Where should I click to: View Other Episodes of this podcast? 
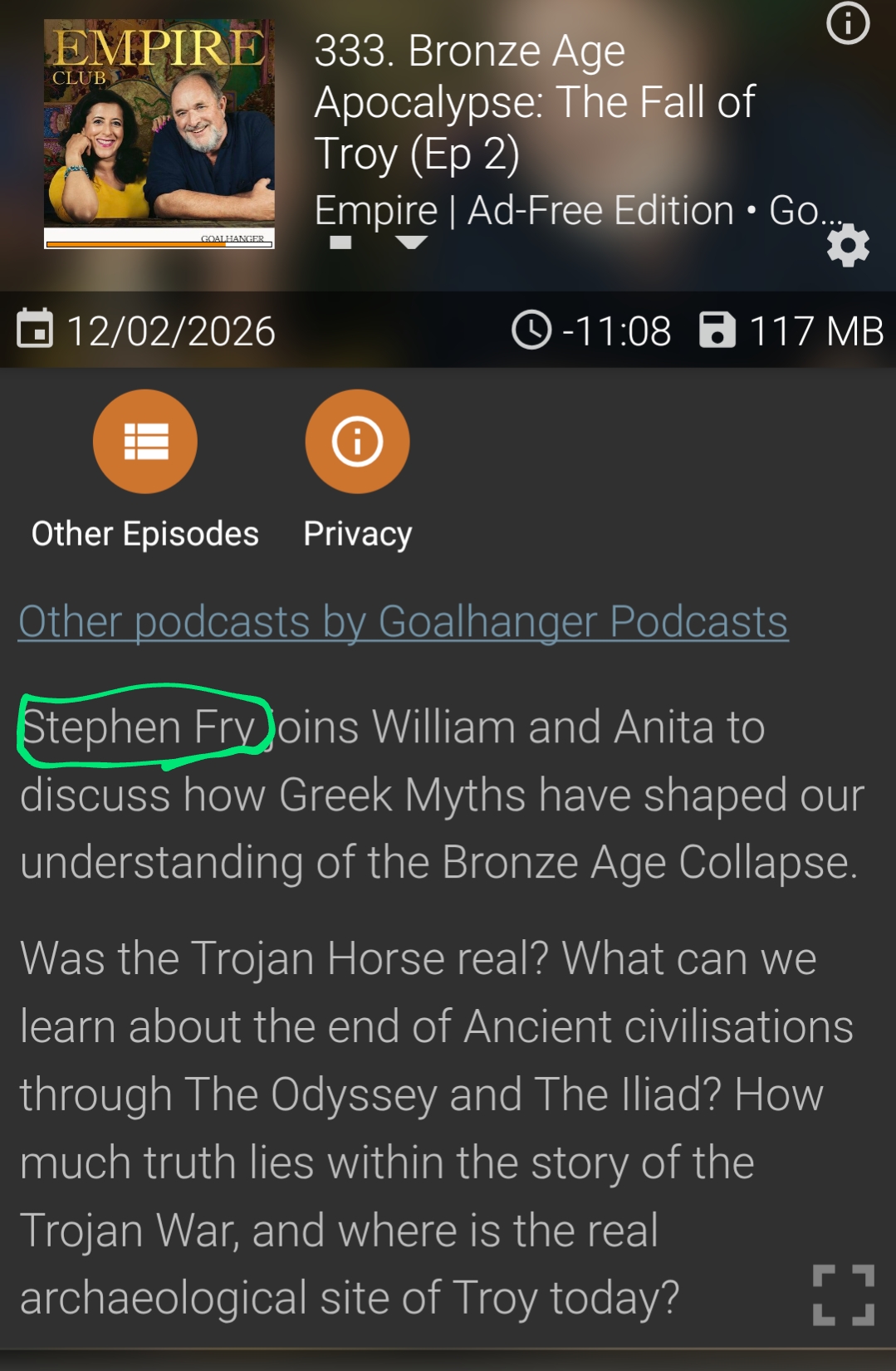(x=145, y=442)
